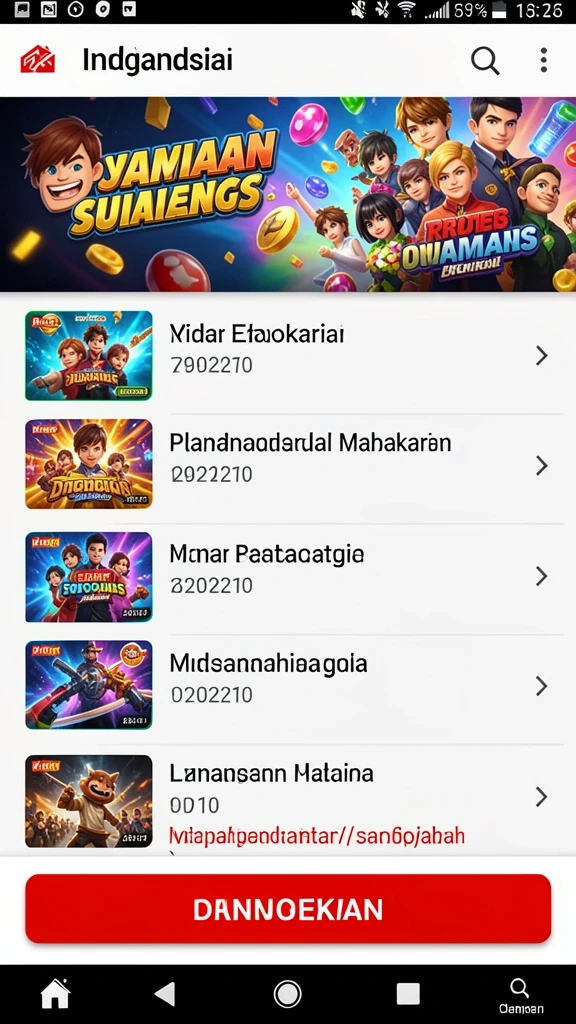Tap the red DANNOEKIAN button

[x=288, y=908]
